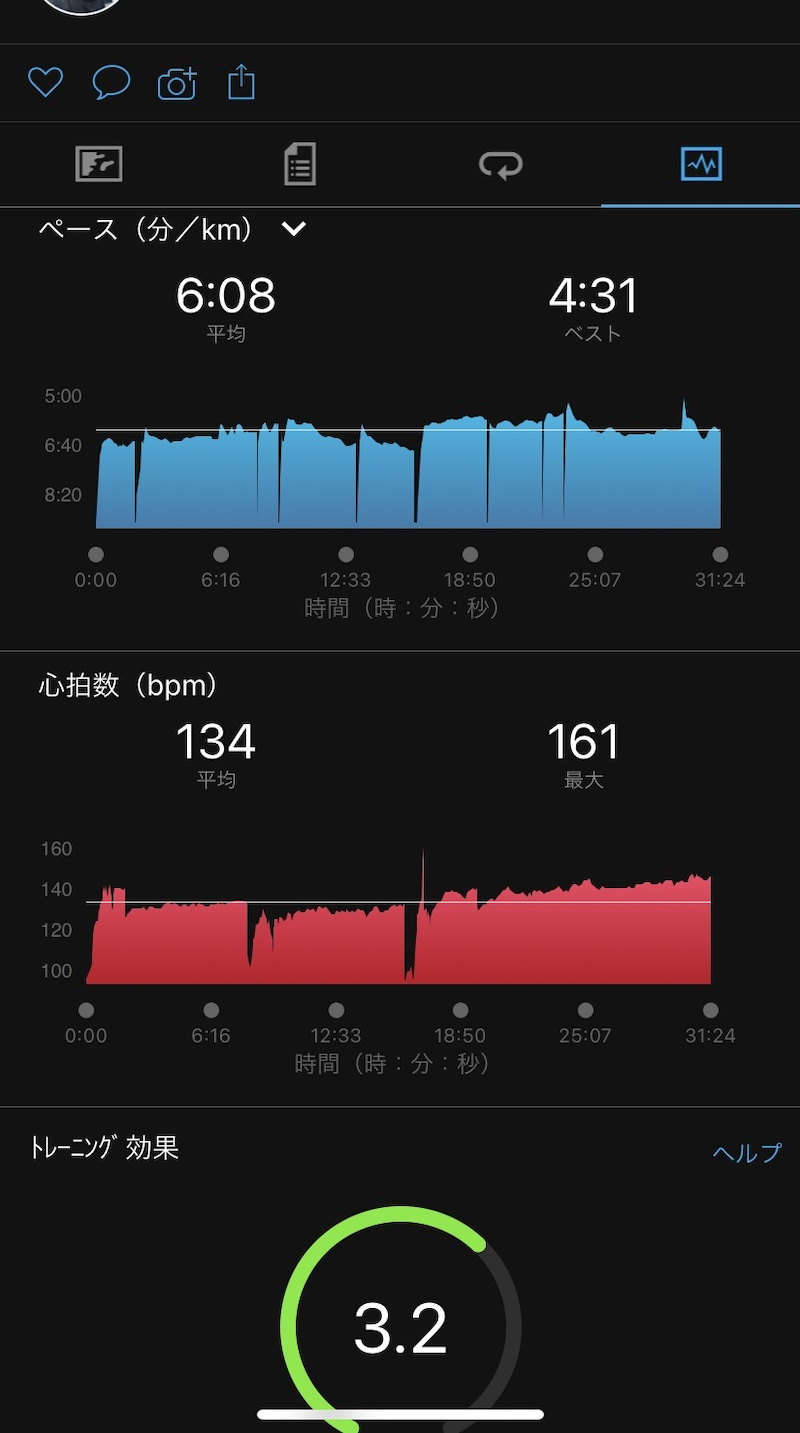This screenshot has height=1433, width=800.
Task: Add a photo with the camera icon
Action: pyautogui.click(x=177, y=84)
